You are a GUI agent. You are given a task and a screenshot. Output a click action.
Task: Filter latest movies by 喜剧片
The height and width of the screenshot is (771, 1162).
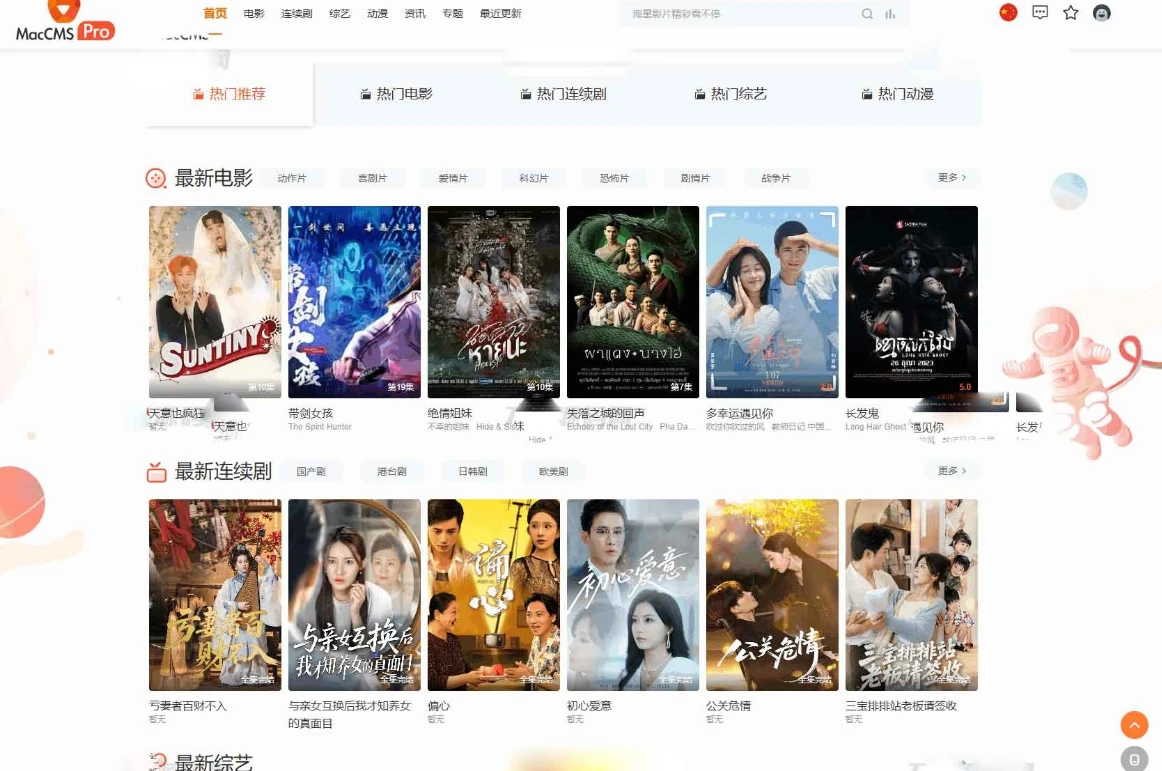372,179
